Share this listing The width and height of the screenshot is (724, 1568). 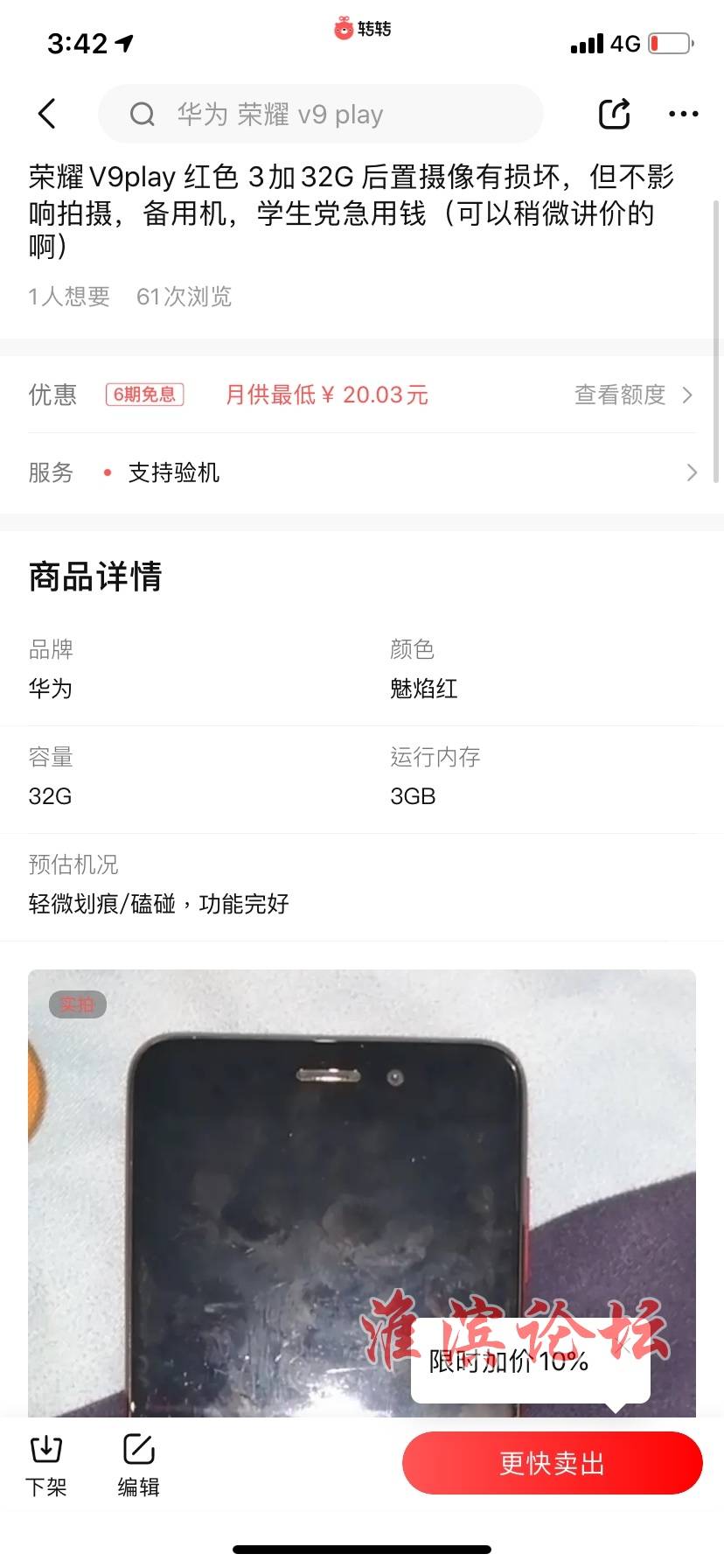[x=614, y=114]
